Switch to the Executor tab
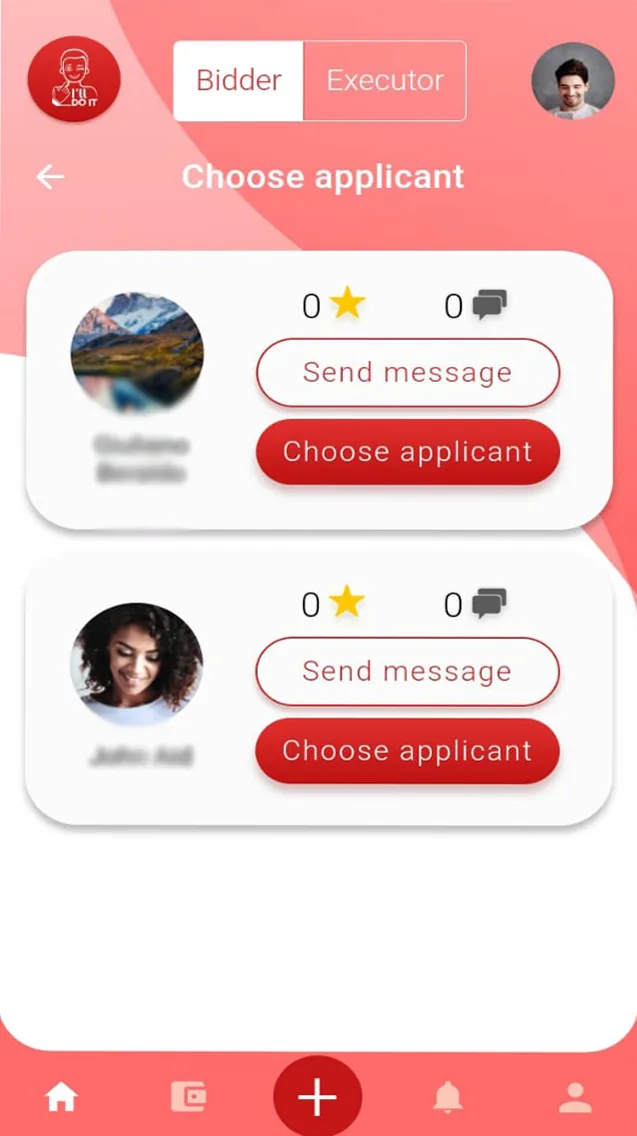Image resolution: width=637 pixels, height=1136 pixels. coord(385,80)
